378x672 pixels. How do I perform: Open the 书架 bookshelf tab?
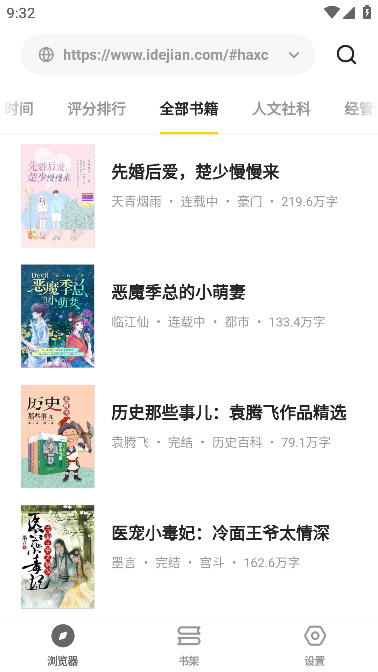pyautogui.click(x=189, y=645)
